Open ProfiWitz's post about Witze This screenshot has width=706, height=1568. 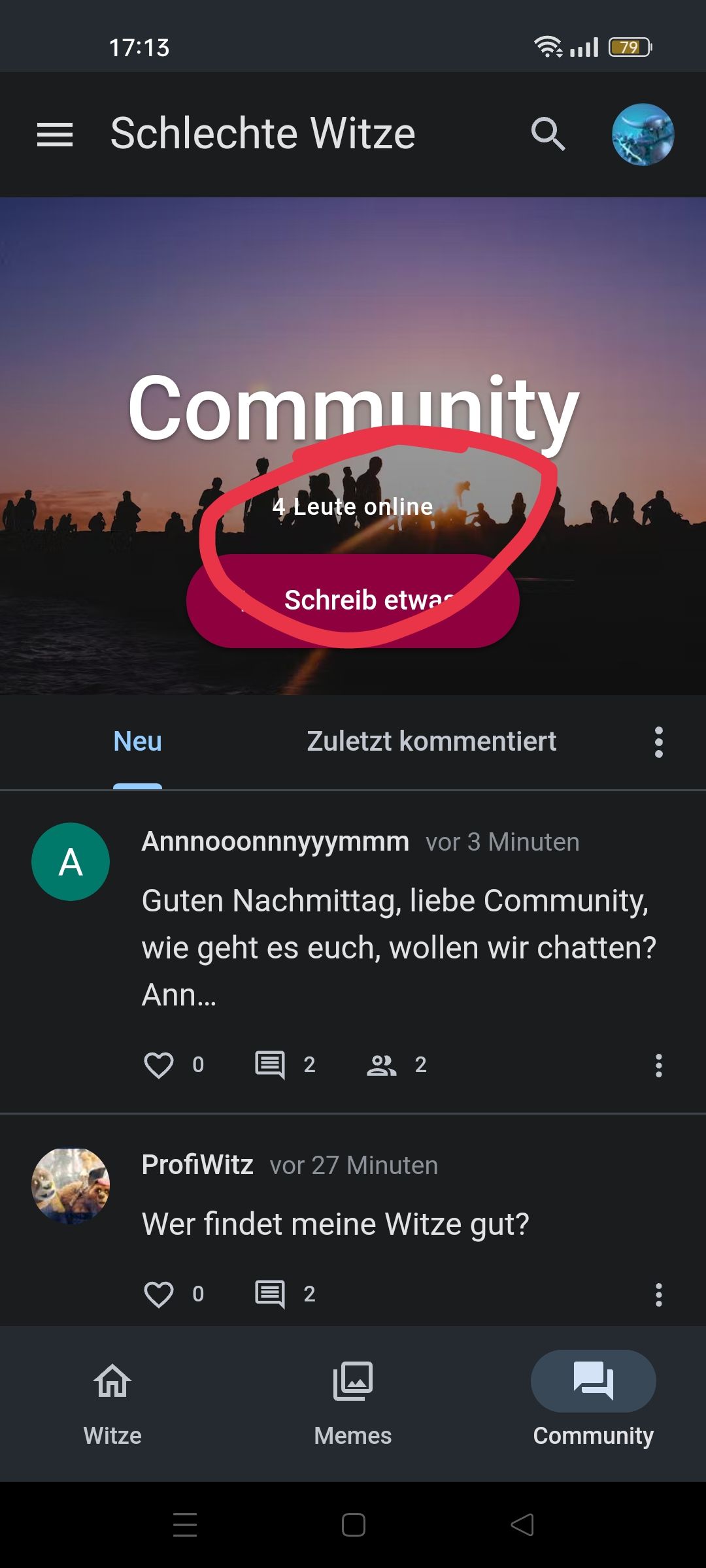click(x=335, y=1224)
